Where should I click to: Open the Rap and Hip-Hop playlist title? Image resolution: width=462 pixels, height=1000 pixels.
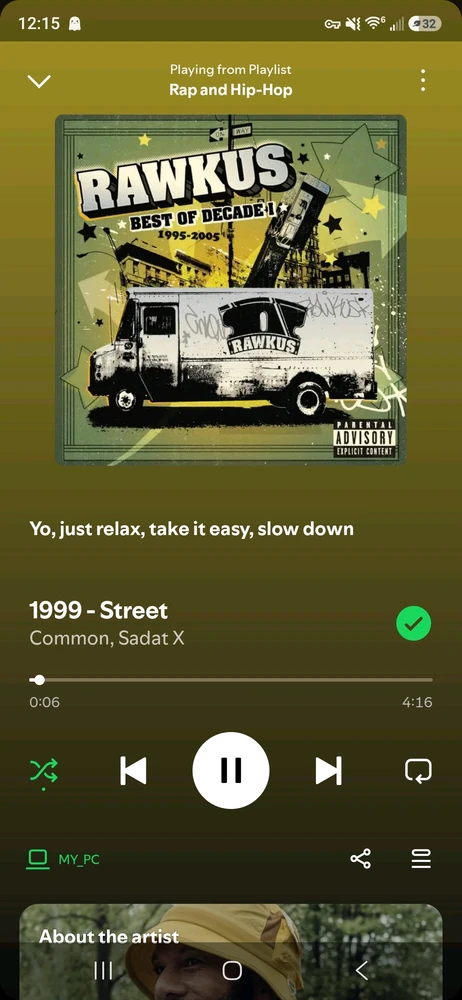[x=231, y=90]
